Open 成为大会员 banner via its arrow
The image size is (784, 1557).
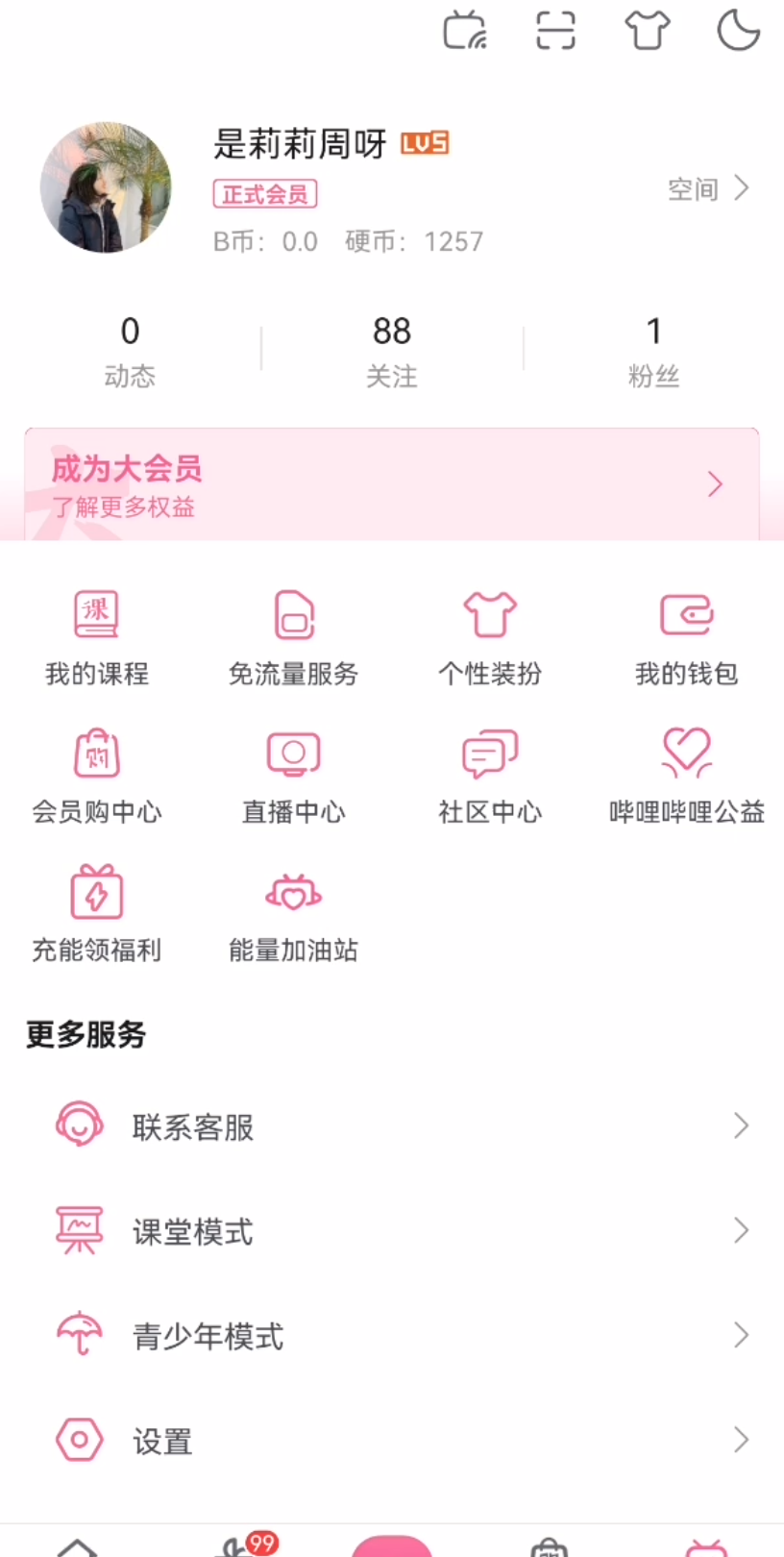click(714, 484)
